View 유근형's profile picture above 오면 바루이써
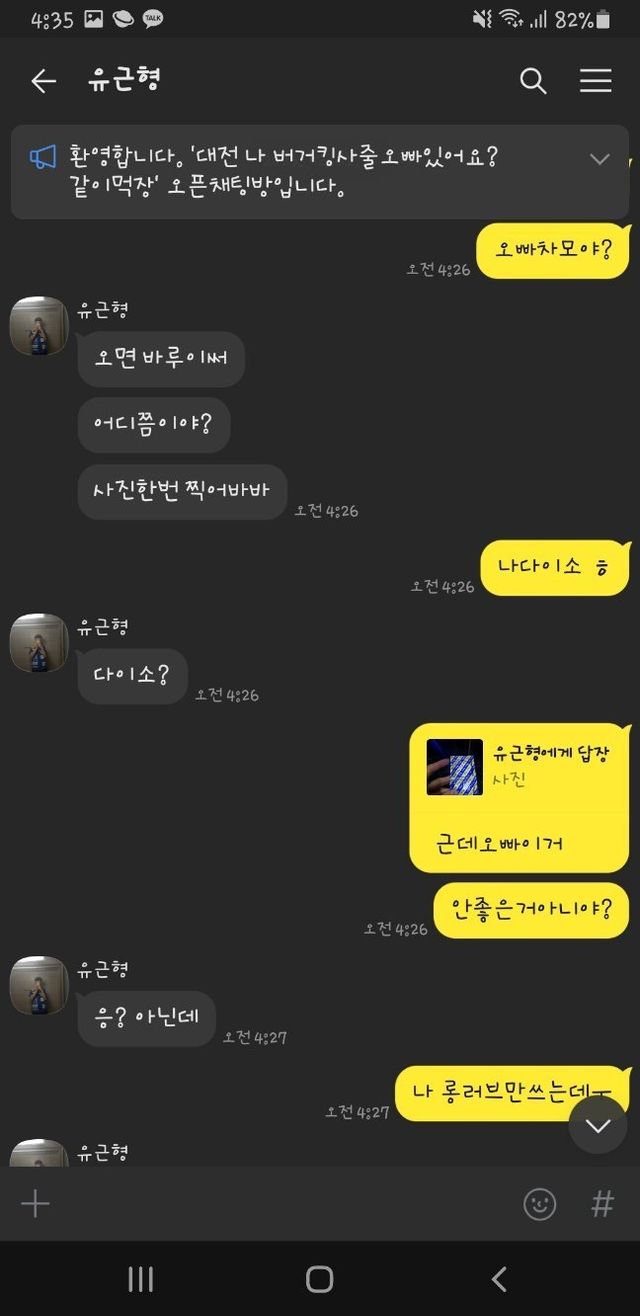640x1316 pixels. (39, 325)
